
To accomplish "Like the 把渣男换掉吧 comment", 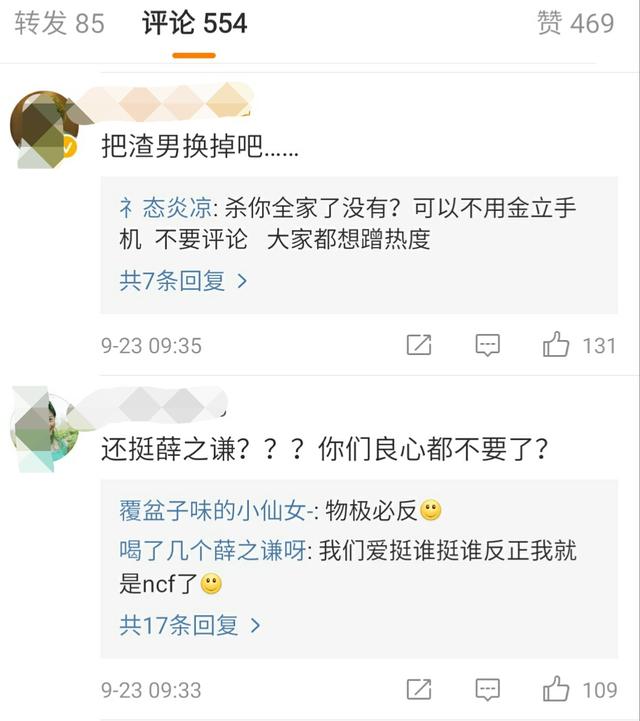I will coord(557,346).
